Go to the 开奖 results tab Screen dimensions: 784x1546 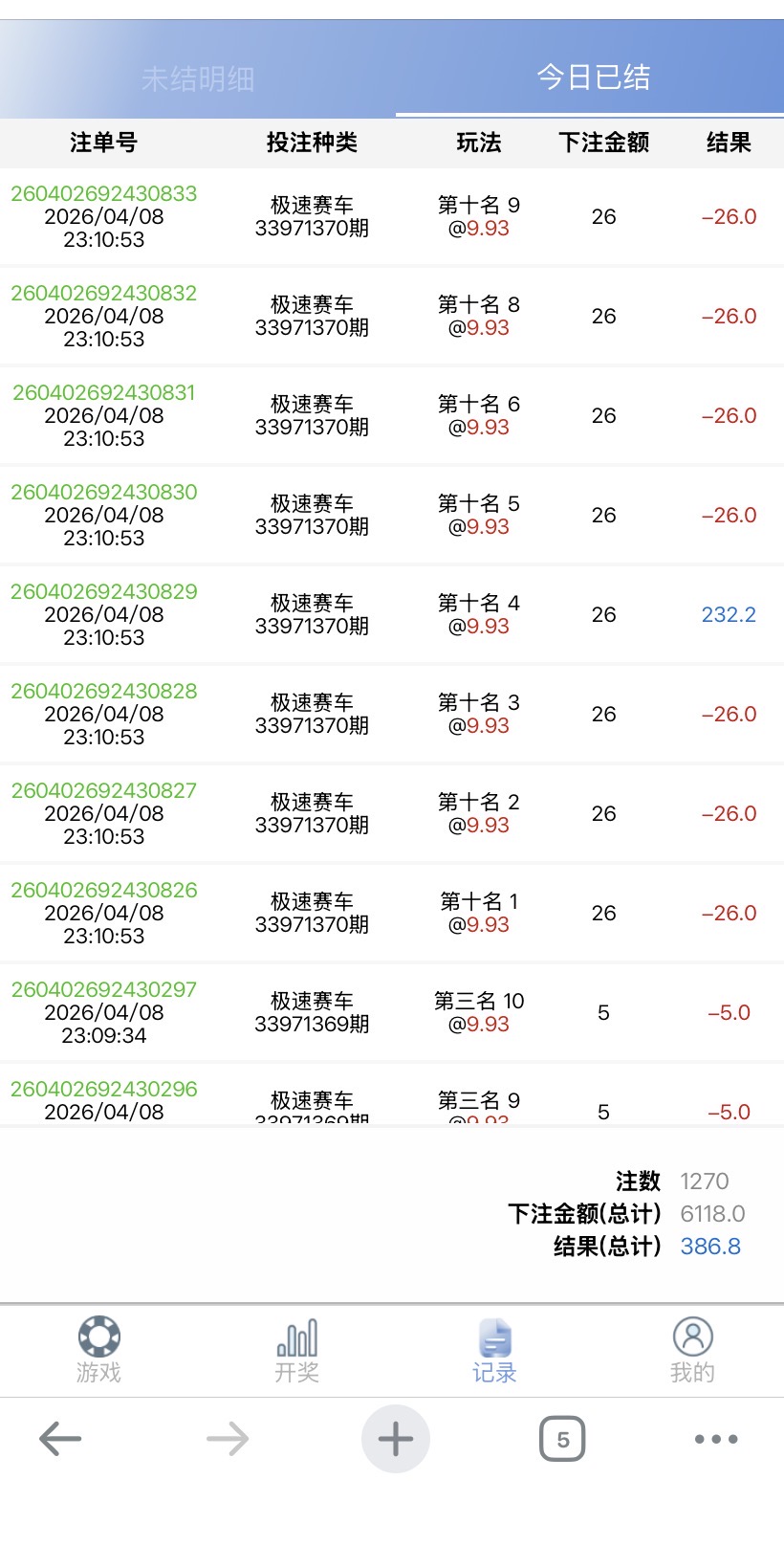(x=296, y=1350)
